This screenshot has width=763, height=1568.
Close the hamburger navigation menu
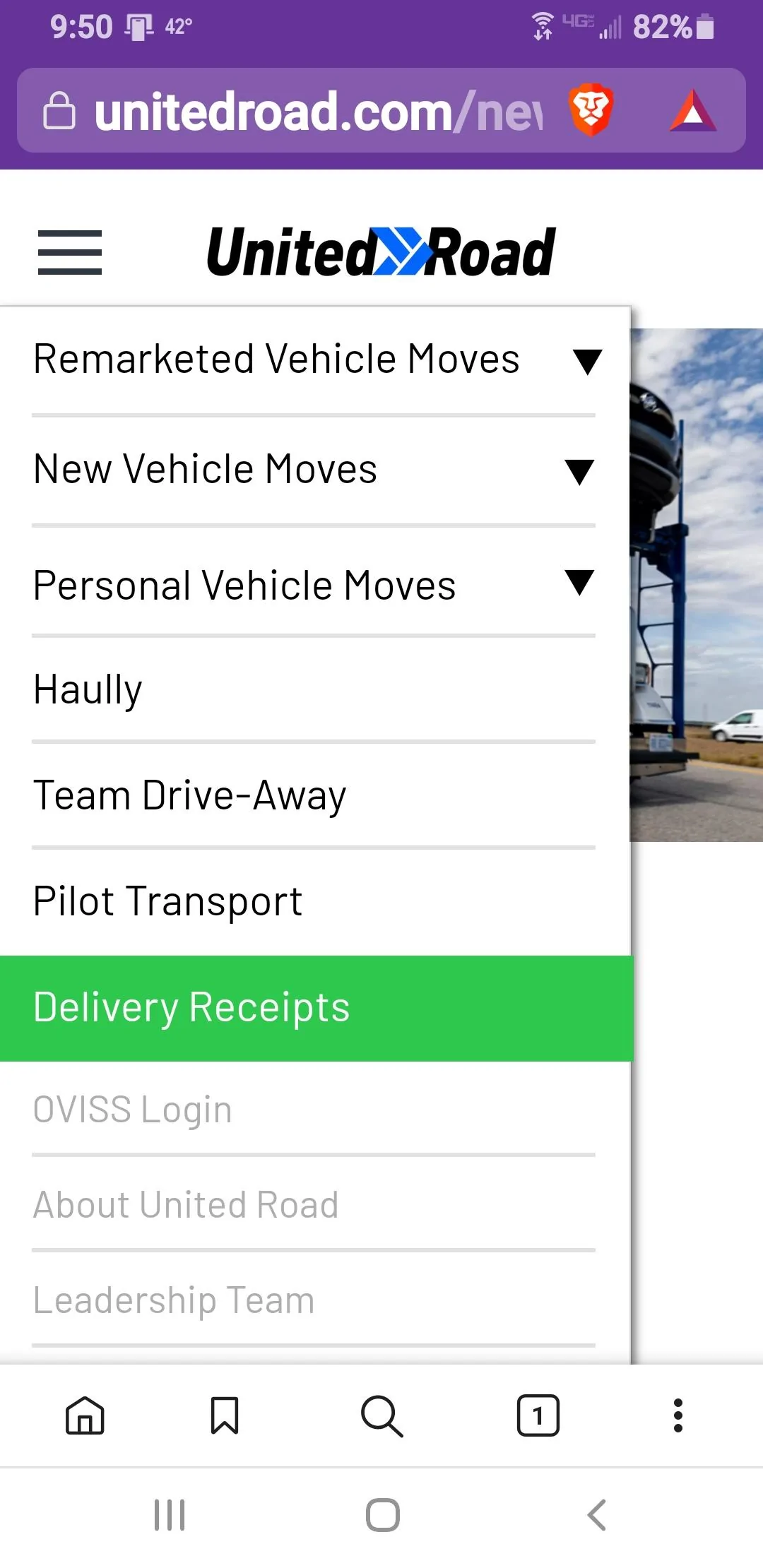(70, 252)
